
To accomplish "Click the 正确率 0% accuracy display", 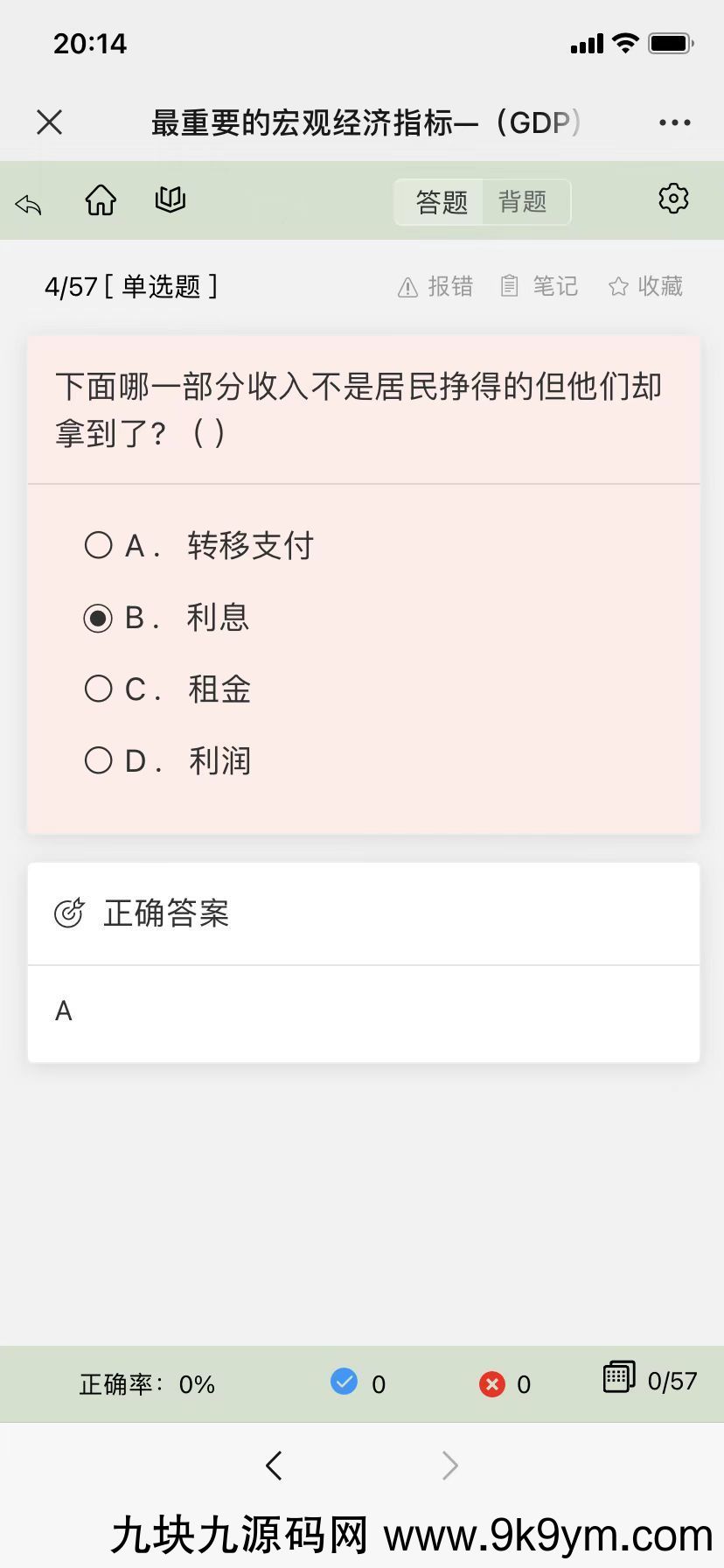I will pyautogui.click(x=147, y=1383).
